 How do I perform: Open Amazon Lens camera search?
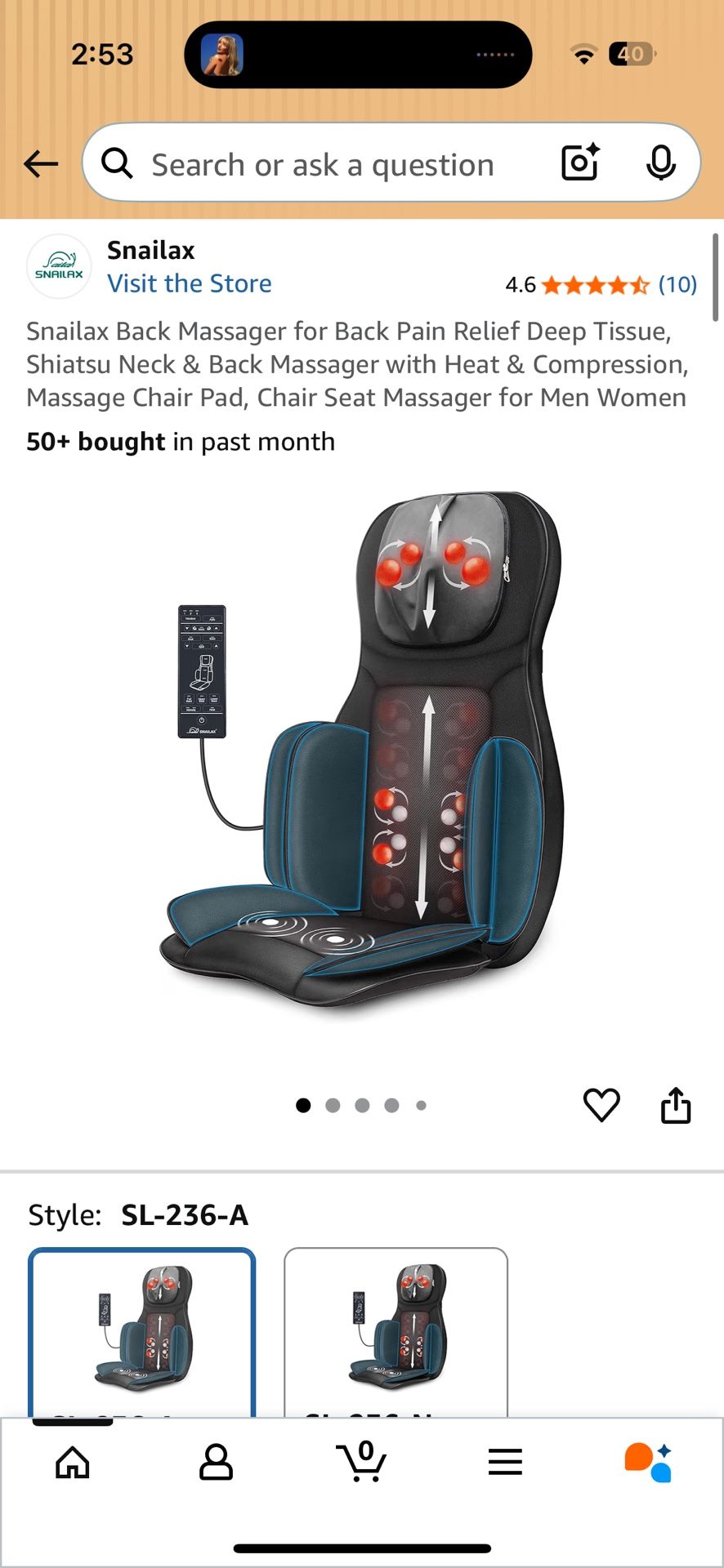[x=579, y=163]
